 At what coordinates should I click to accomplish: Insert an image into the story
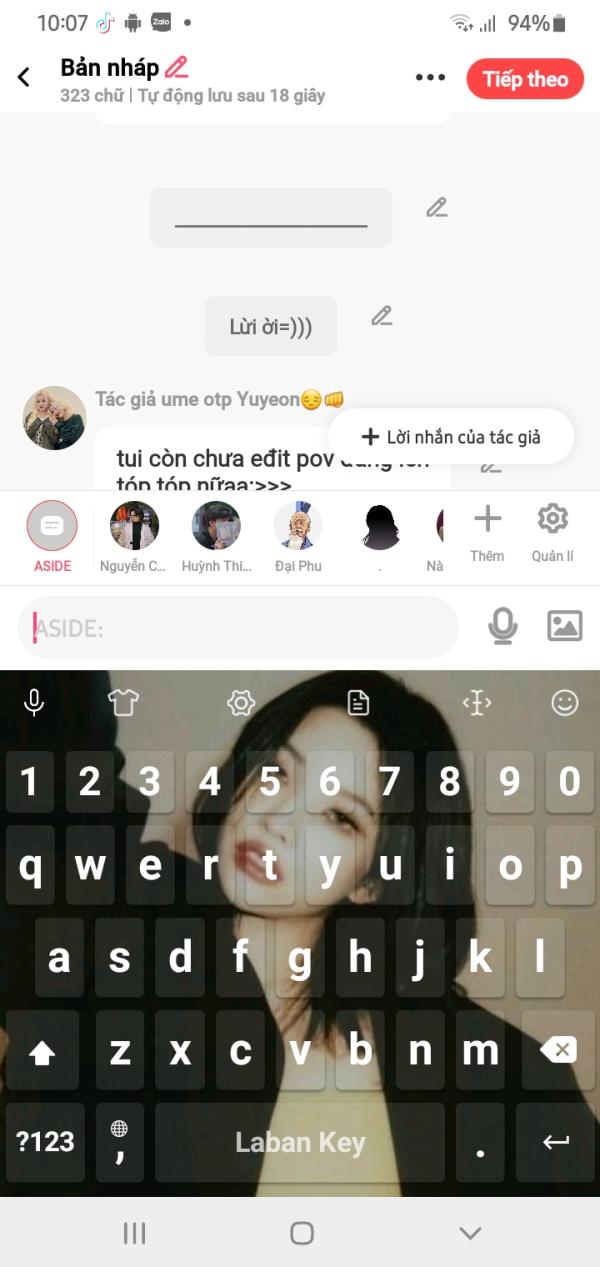pyautogui.click(x=565, y=627)
